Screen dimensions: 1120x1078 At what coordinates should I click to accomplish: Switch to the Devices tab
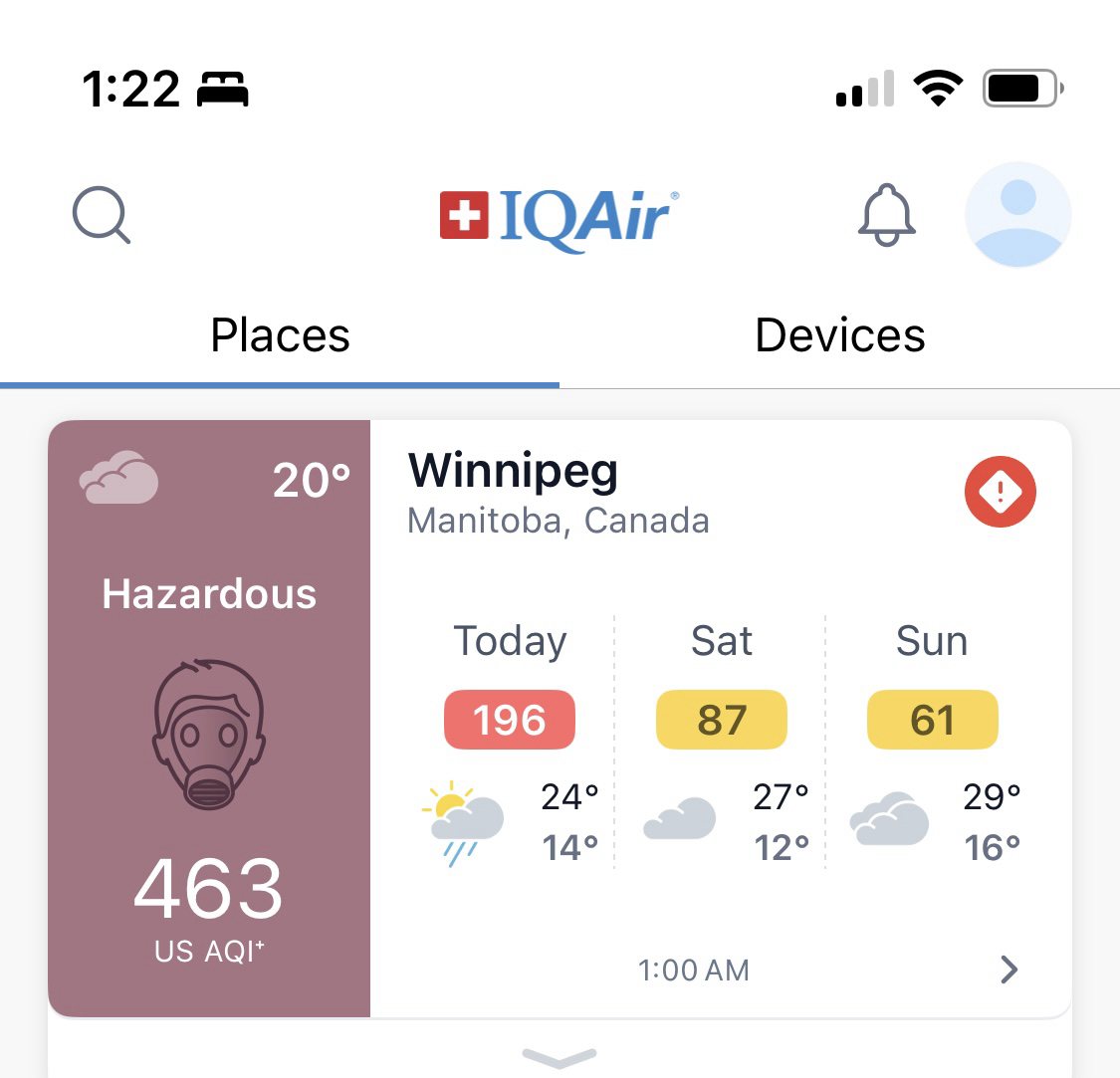pos(839,335)
